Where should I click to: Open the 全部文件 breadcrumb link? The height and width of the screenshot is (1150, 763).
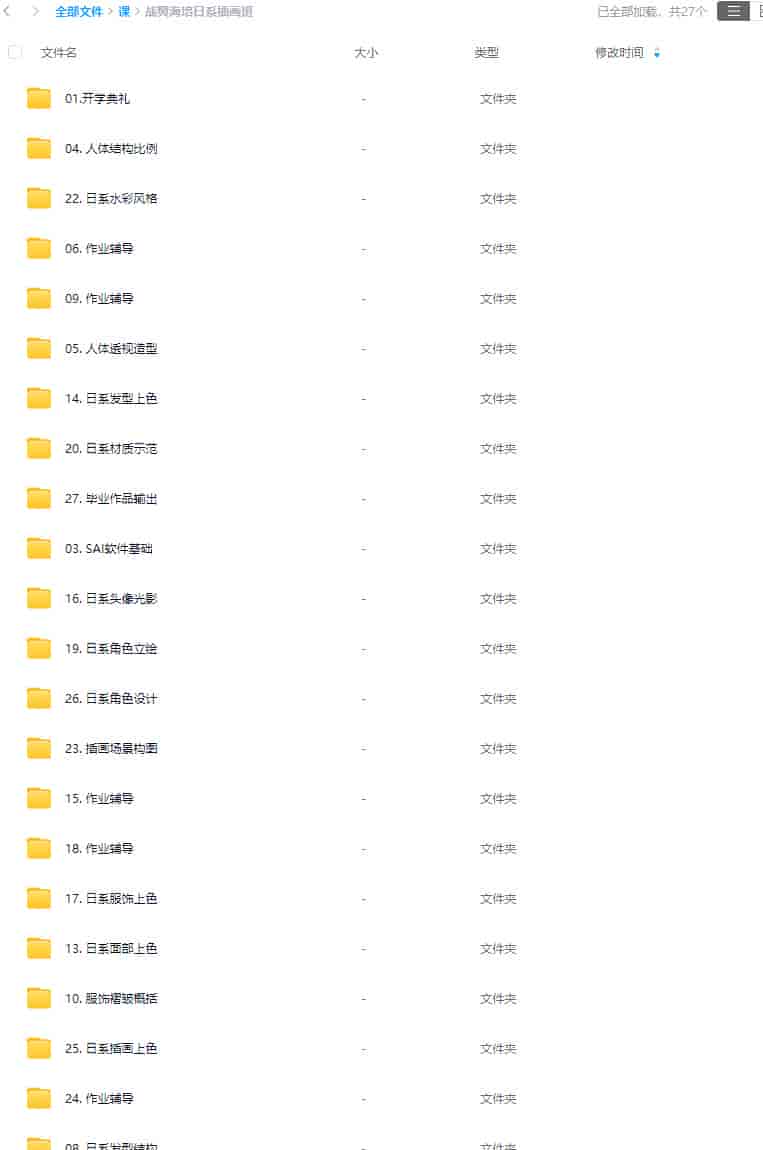click(x=79, y=12)
